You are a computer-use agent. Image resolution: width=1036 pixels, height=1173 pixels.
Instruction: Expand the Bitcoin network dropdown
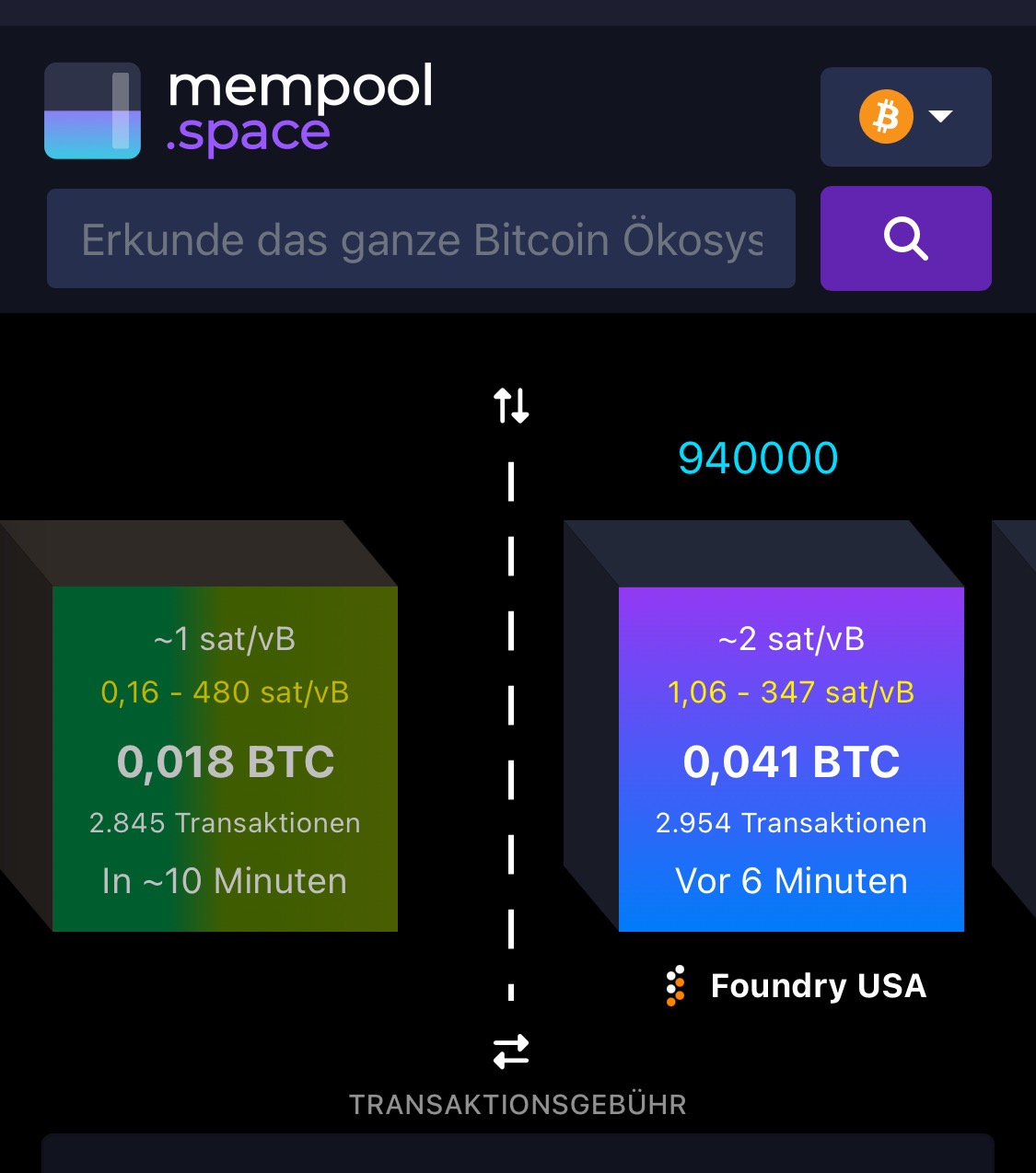click(905, 117)
